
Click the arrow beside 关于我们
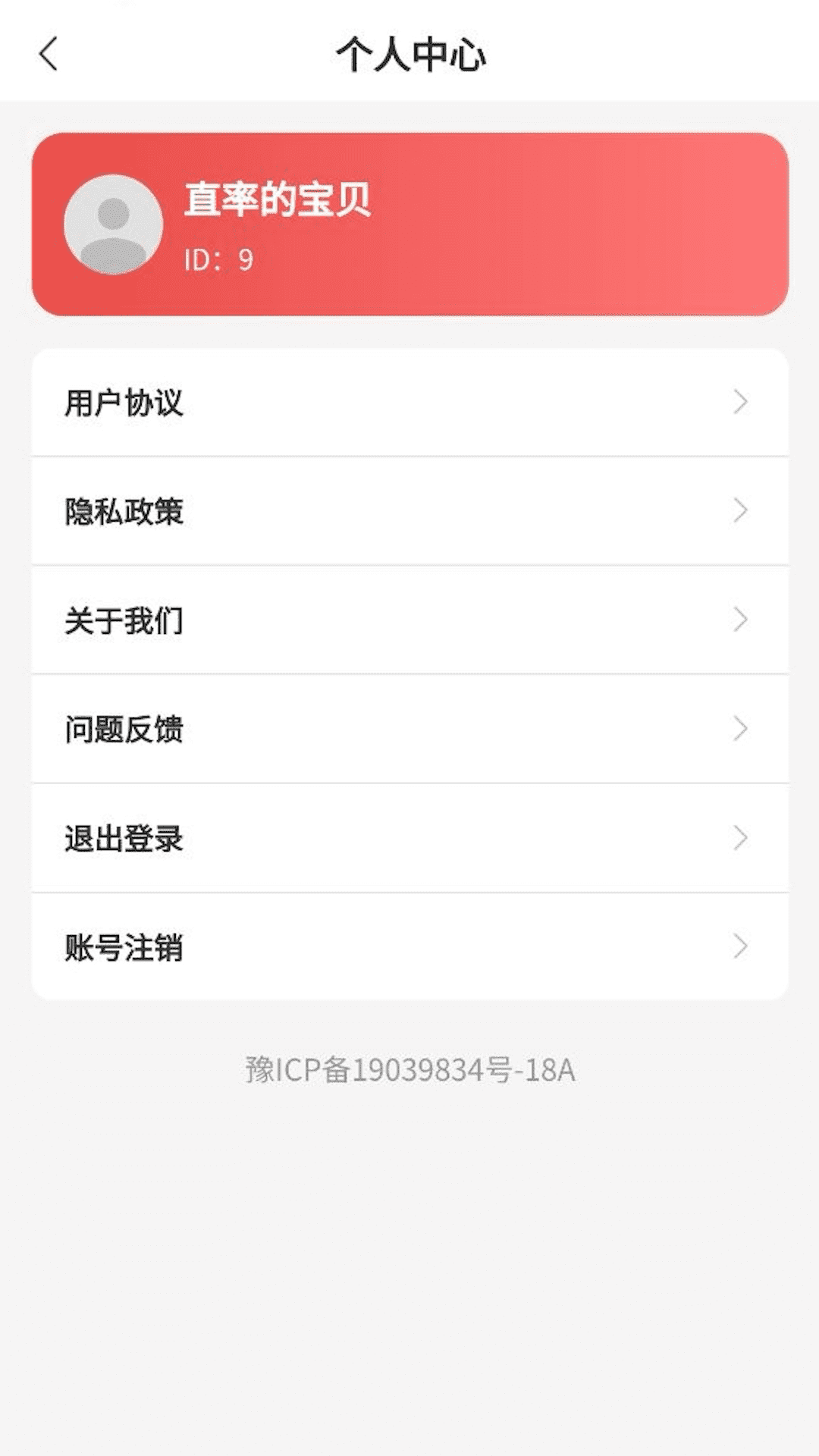click(x=739, y=621)
